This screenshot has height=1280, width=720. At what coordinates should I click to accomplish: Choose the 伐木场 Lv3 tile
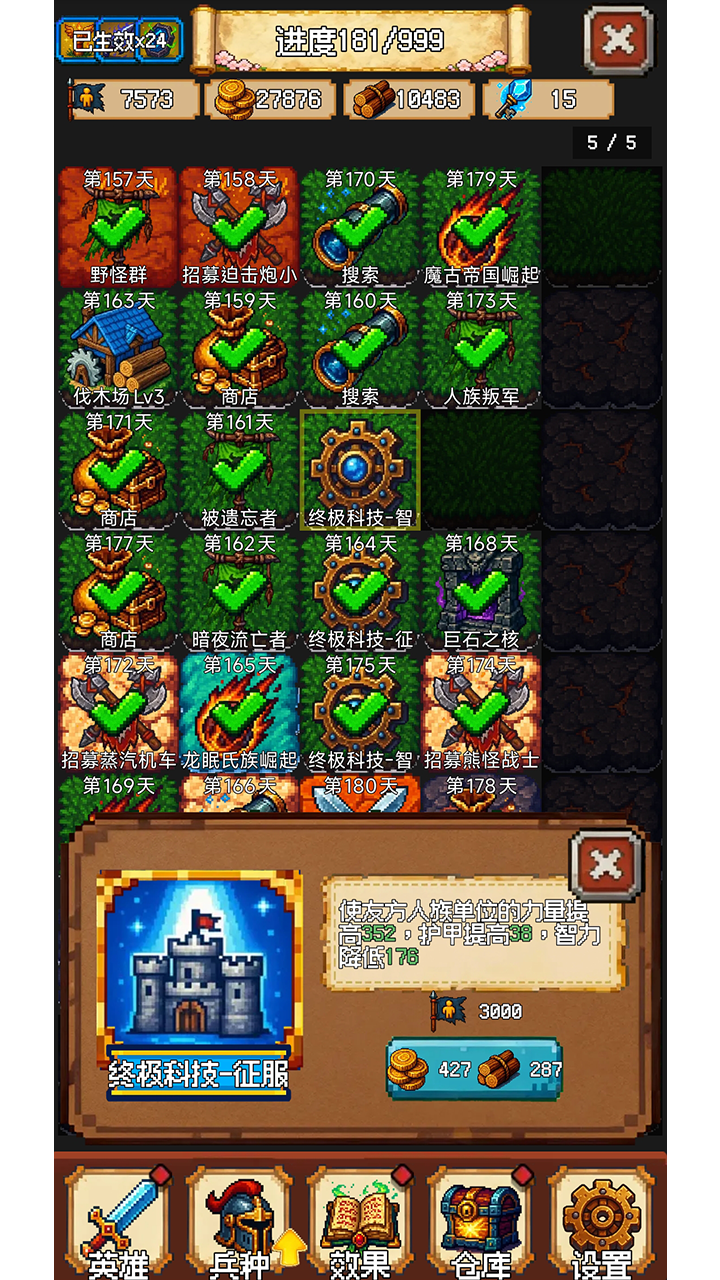coord(118,348)
